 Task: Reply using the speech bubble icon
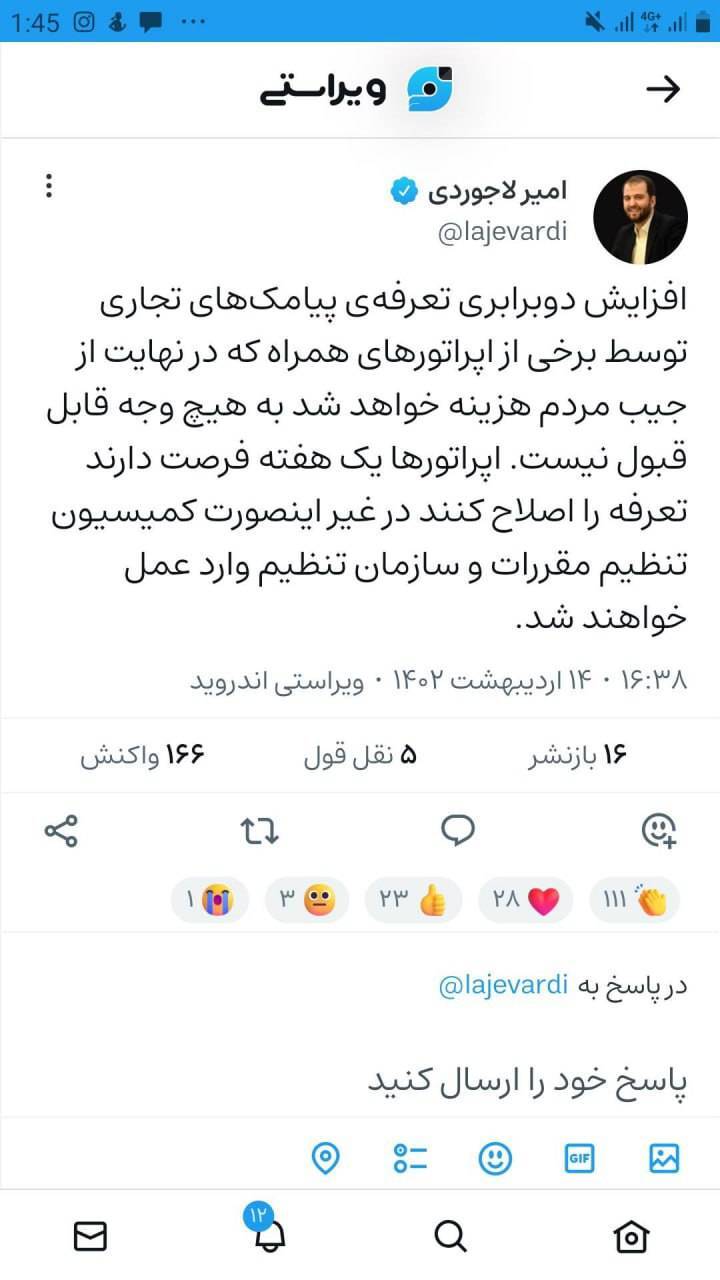pos(459,830)
